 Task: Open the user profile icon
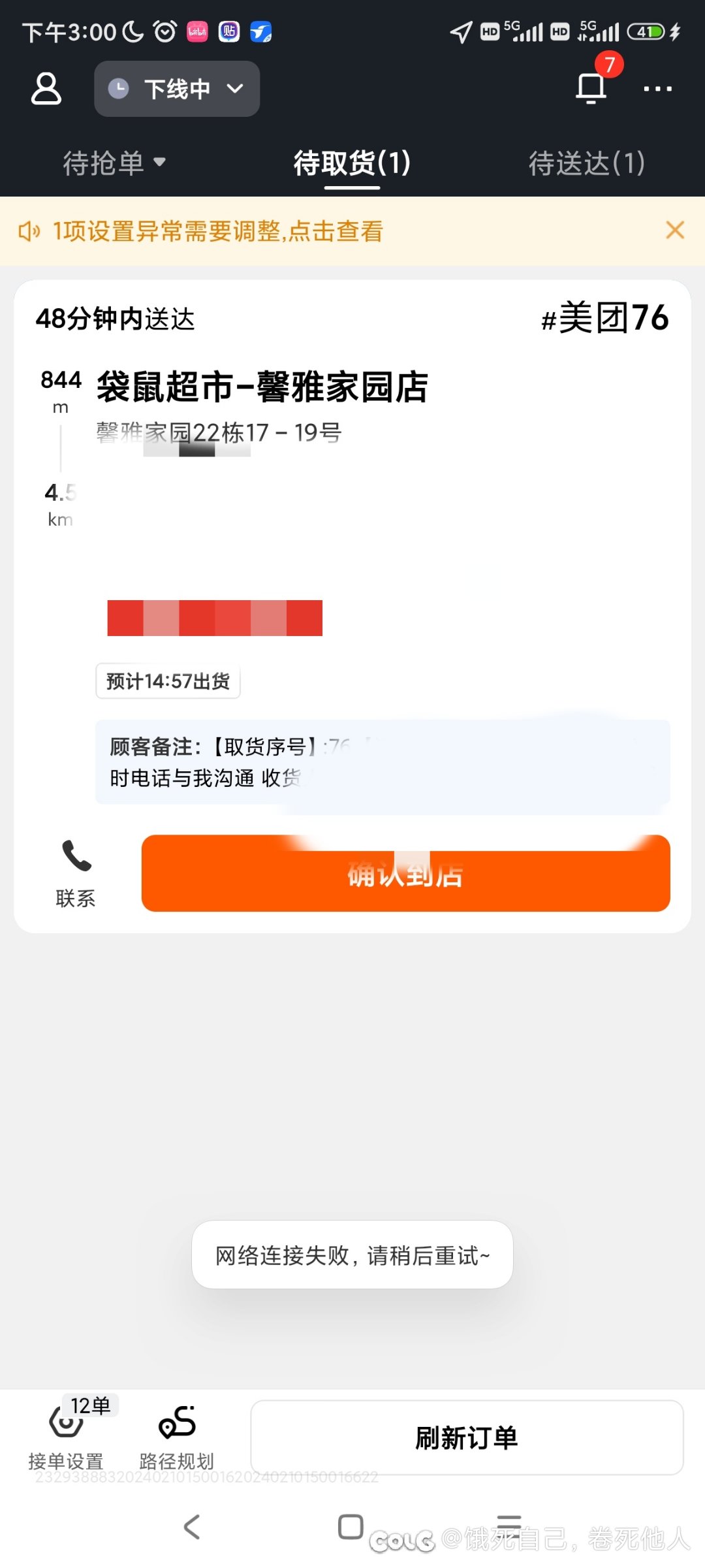[46, 89]
